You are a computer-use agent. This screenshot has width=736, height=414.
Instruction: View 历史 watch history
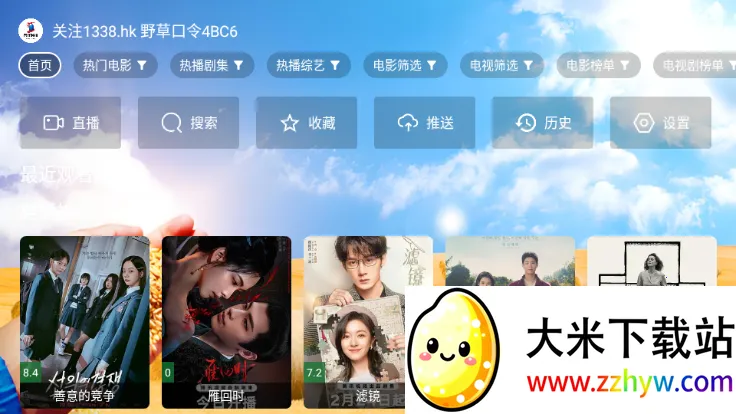tap(543, 123)
